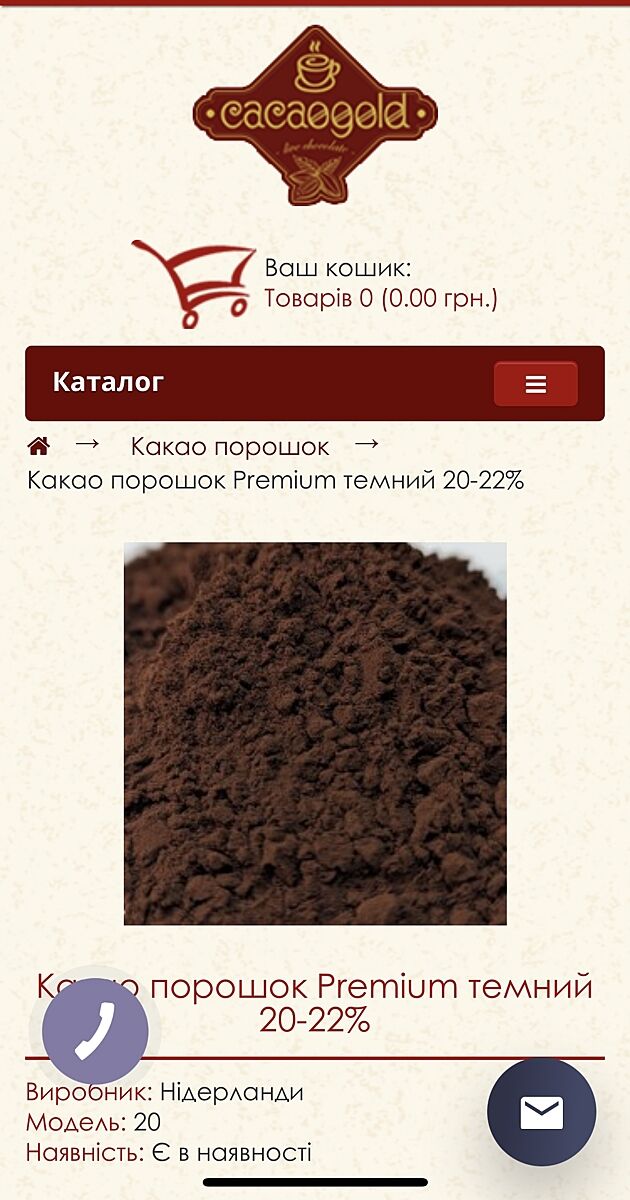Image resolution: width=630 pixels, height=1200 pixels.
Task: Open the Какао порошок breadcrumb category
Action: click(x=230, y=446)
